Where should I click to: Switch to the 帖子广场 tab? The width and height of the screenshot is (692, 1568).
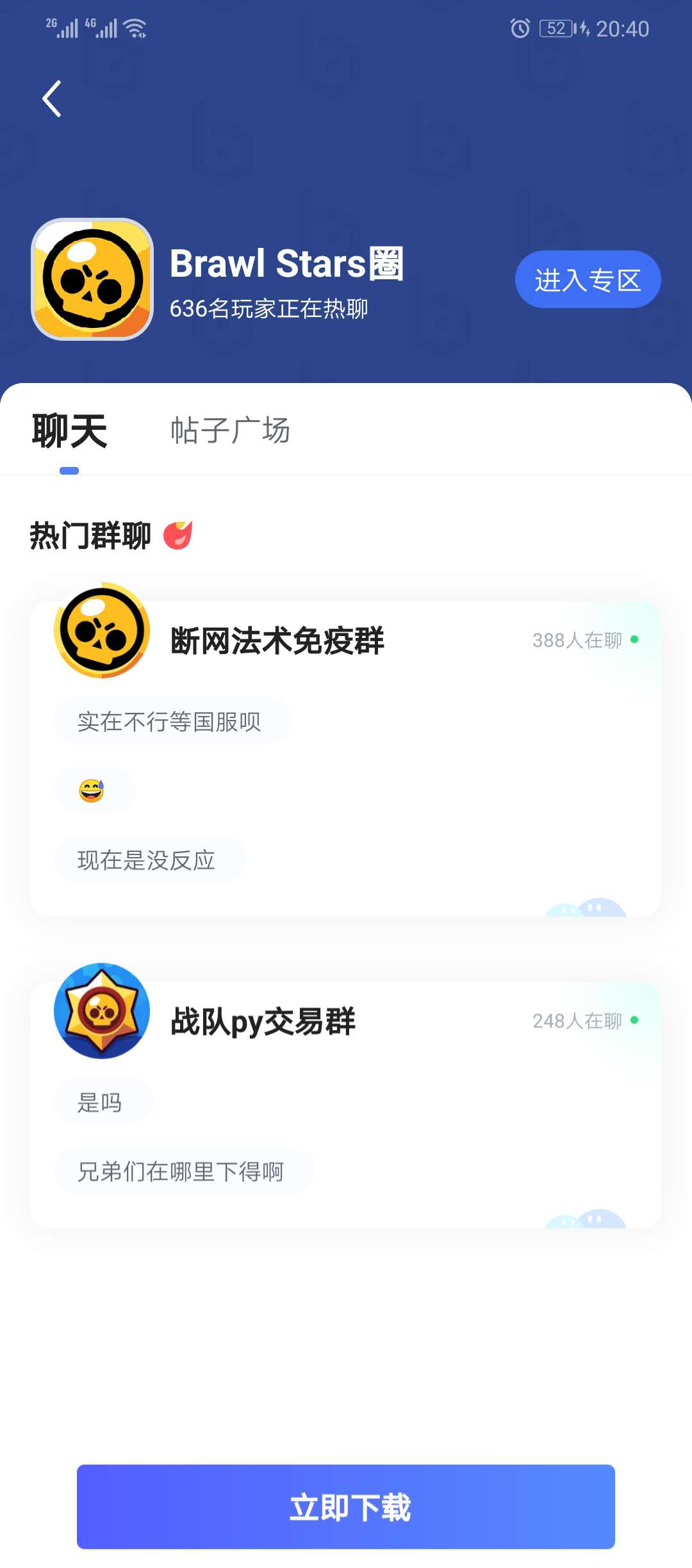click(230, 430)
